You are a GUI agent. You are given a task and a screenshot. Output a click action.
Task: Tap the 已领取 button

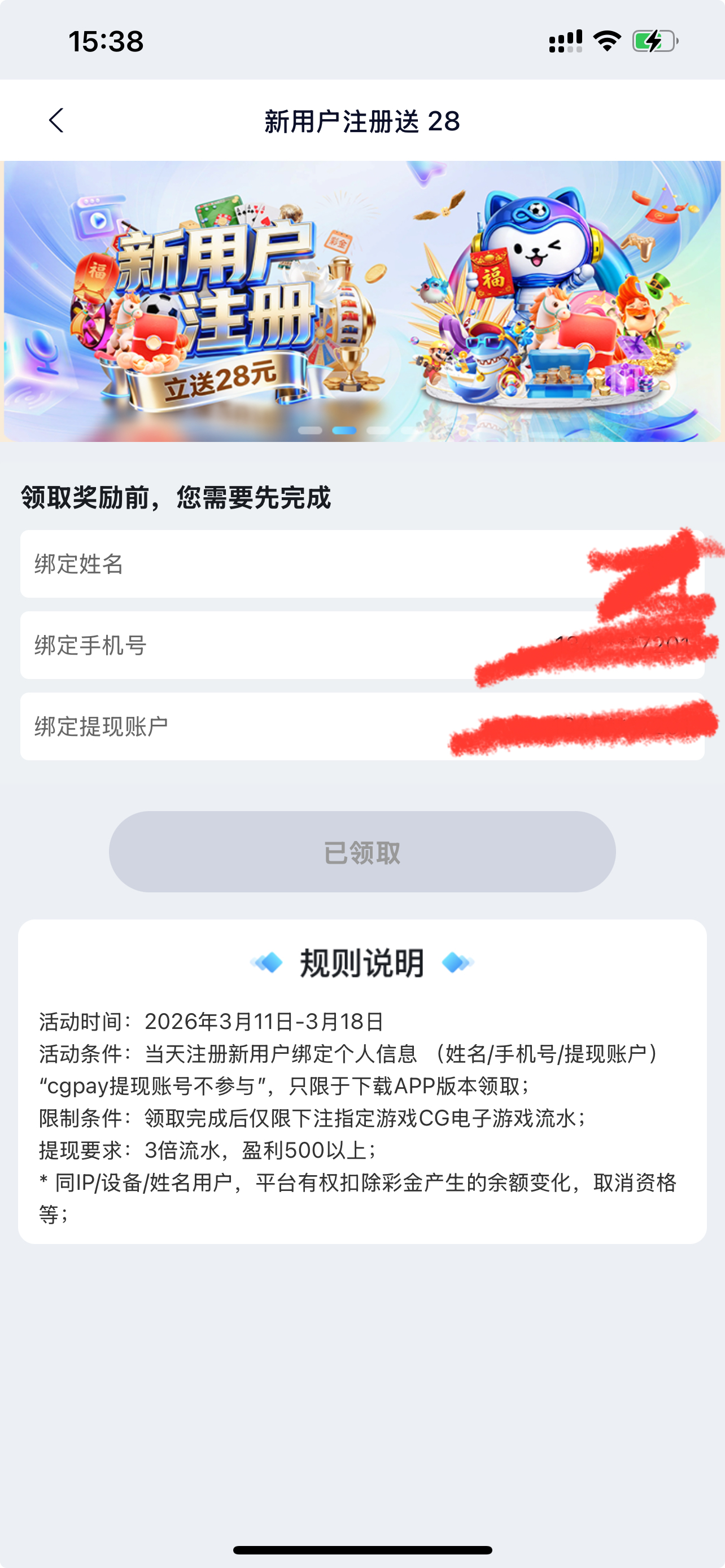pos(362,852)
